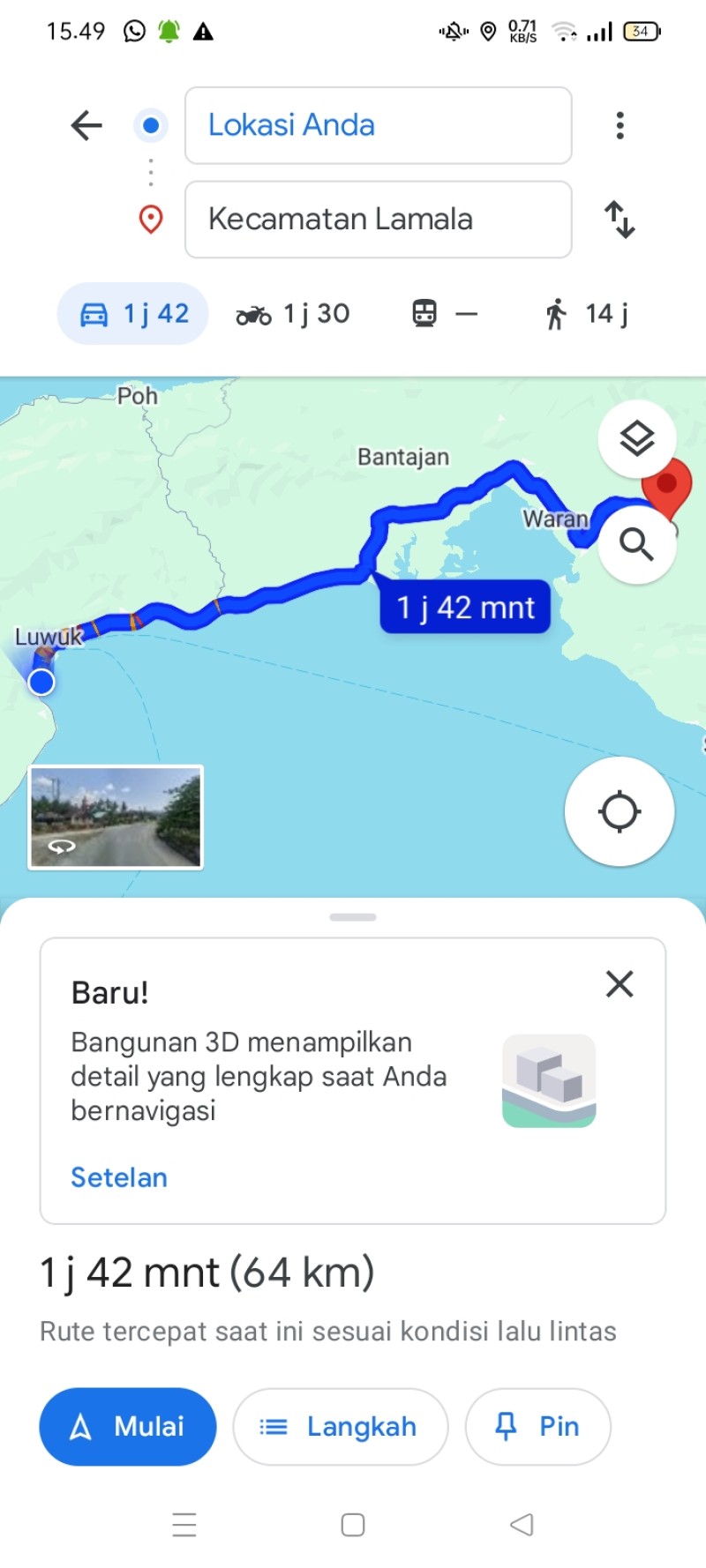Expand the bottom sheet drag handle
Image resolution: width=706 pixels, height=1568 pixels.
click(353, 917)
